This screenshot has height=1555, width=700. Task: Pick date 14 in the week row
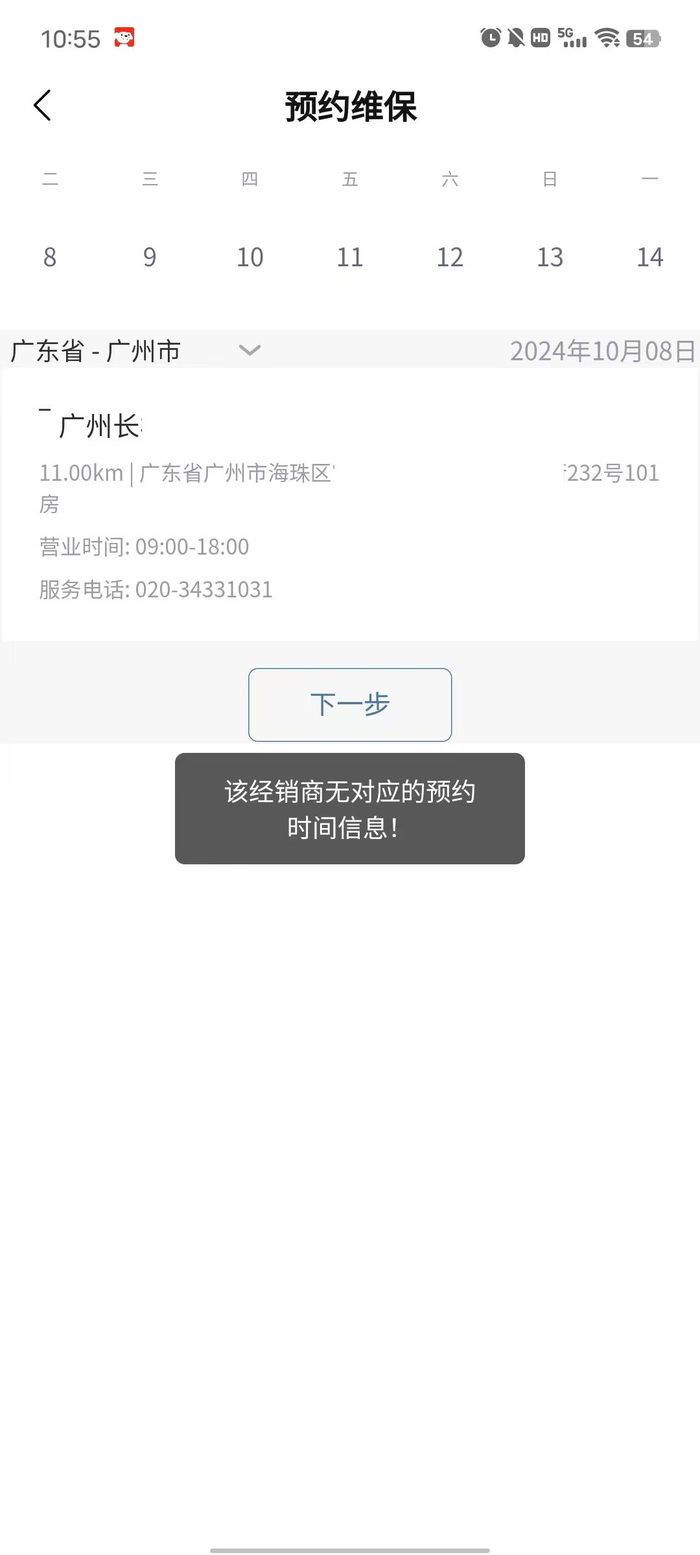click(650, 257)
